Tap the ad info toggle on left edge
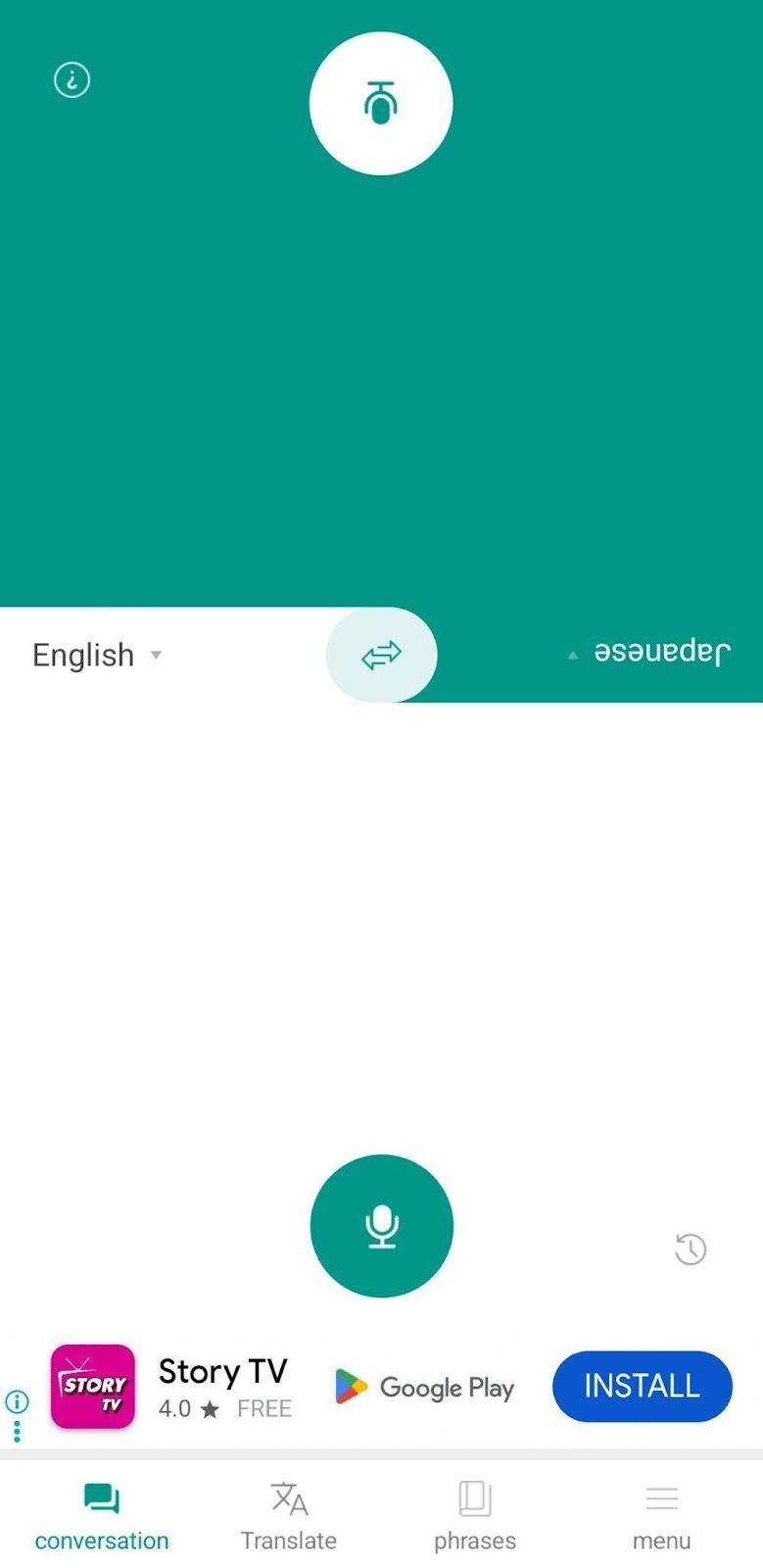Image resolution: width=763 pixels, height=1568 pixels. tap(16, 1403)
